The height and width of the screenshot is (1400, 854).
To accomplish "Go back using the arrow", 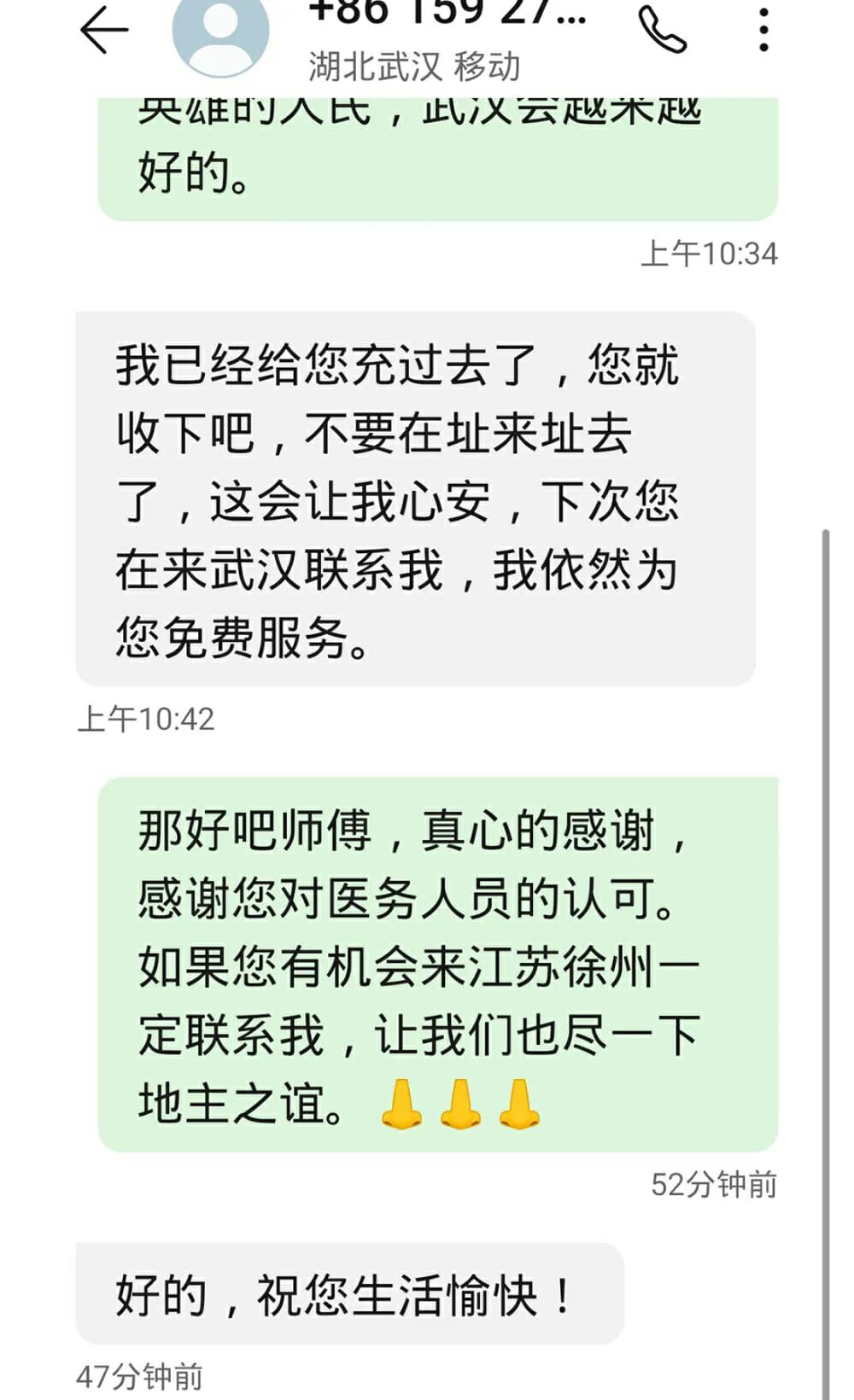I will point(104,31).
